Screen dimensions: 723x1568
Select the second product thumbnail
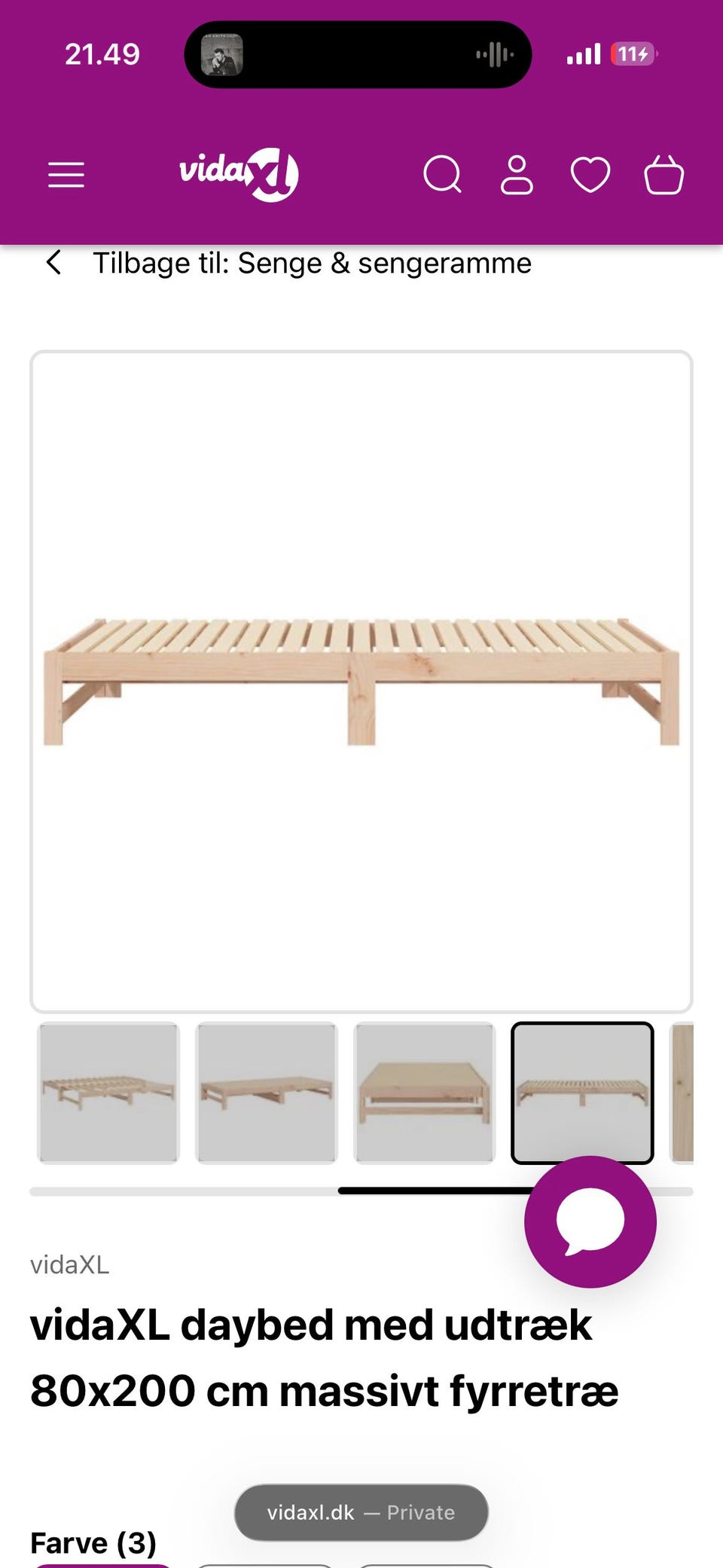(267, 1093)
